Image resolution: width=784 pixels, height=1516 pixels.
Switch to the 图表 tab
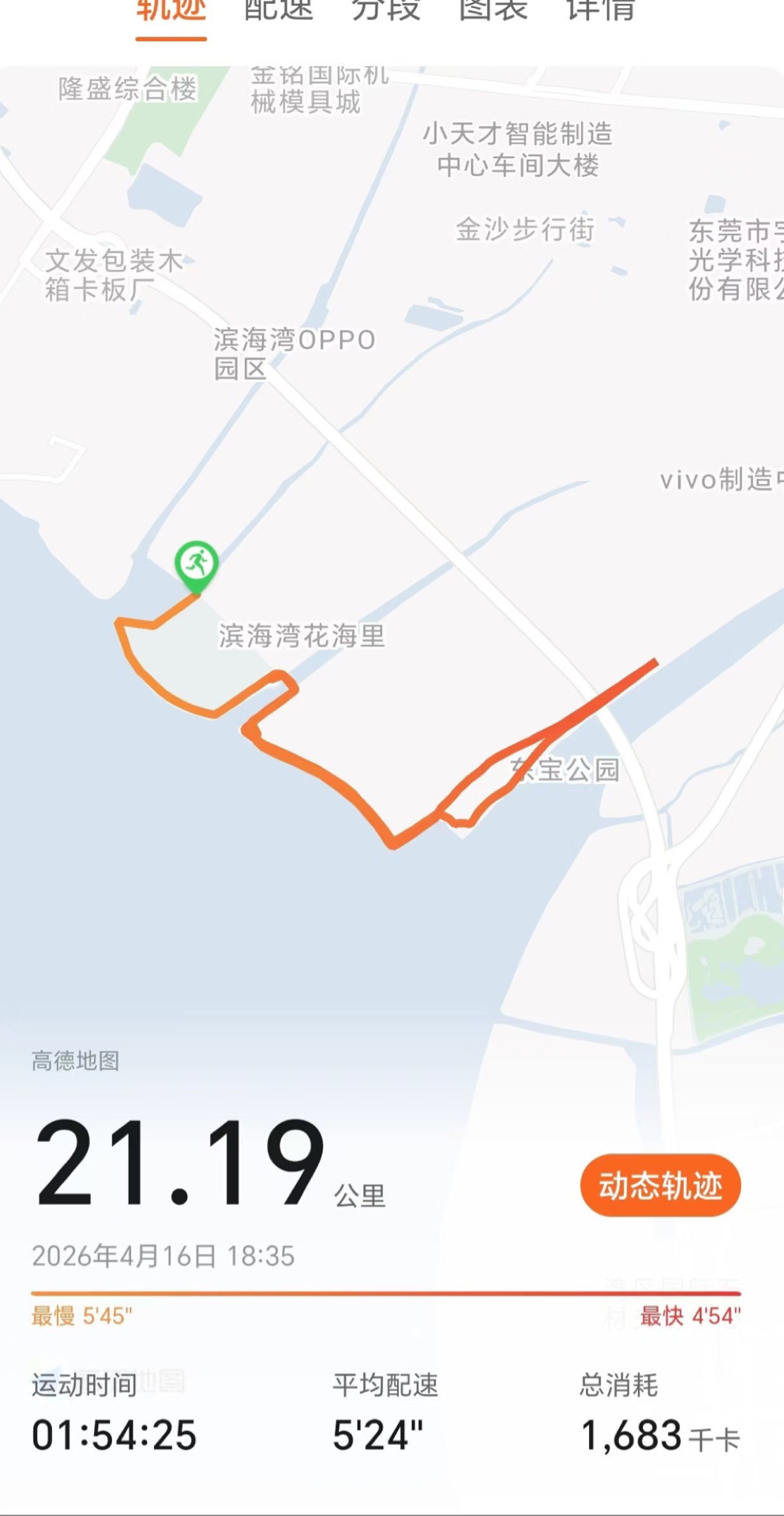click(x=493, y=11)
